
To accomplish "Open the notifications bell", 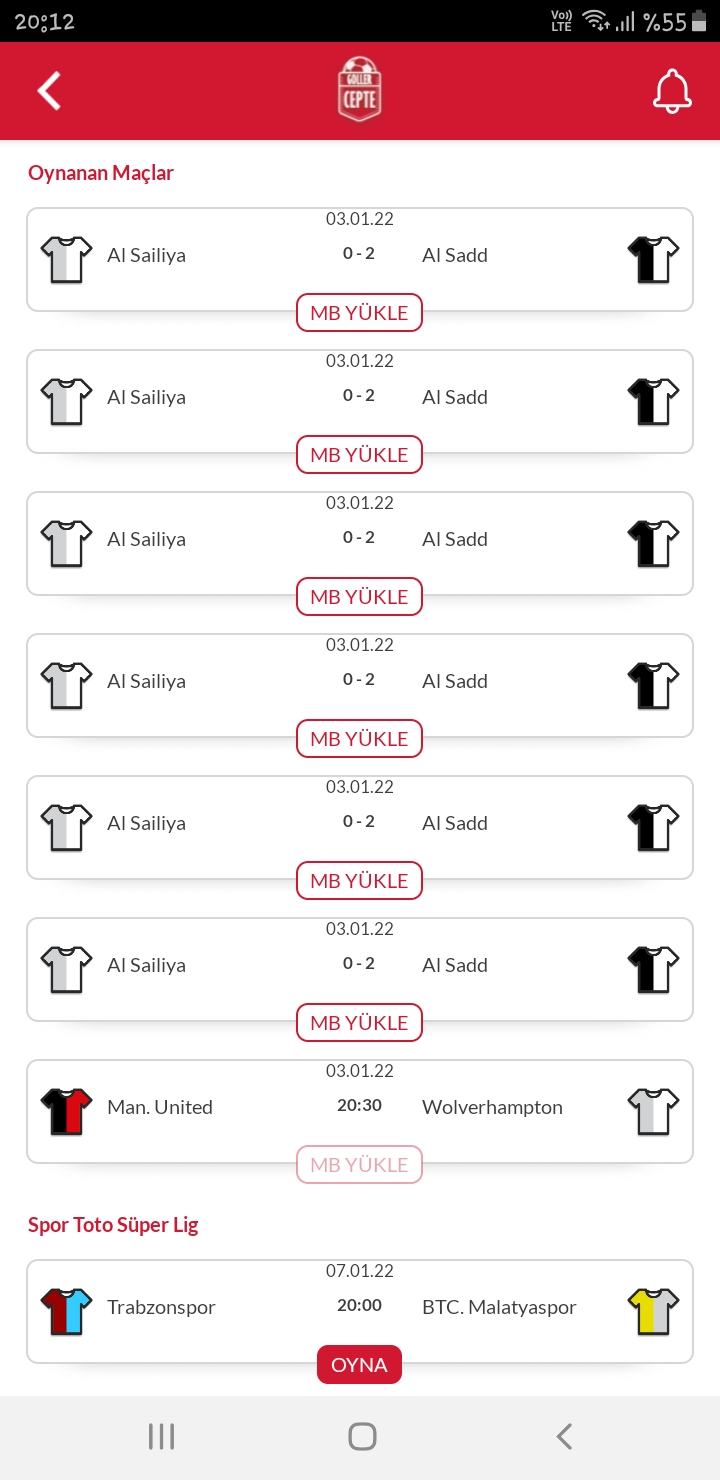I will tap(672, 91).
